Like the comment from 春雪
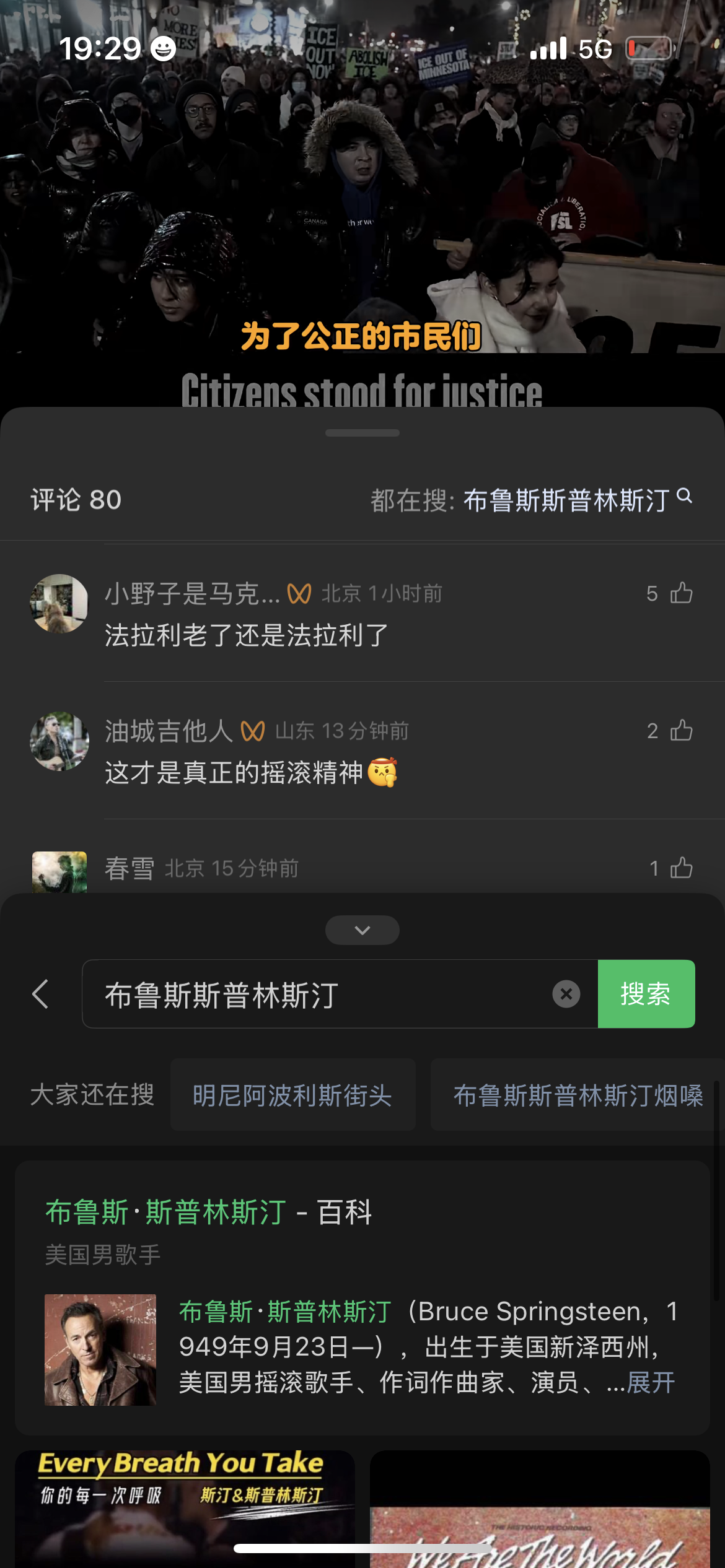The width and height of the screenshot is (725, 1568). 681,868
